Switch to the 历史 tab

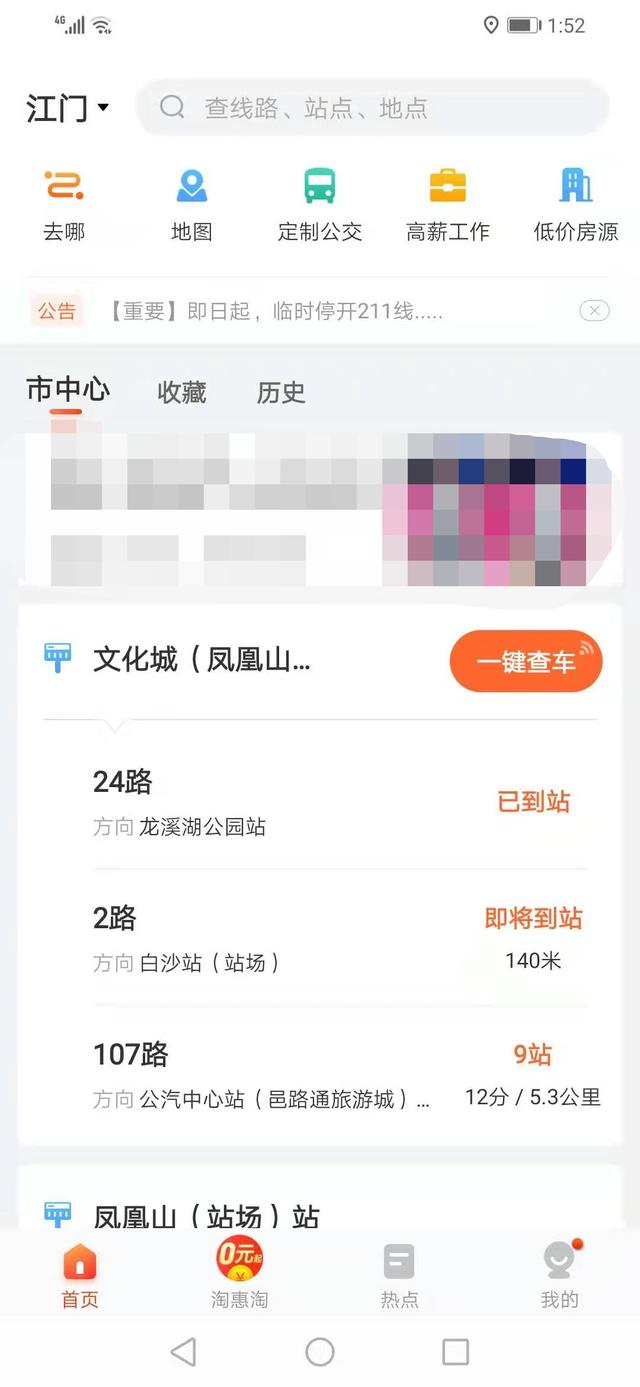[281, 393]
